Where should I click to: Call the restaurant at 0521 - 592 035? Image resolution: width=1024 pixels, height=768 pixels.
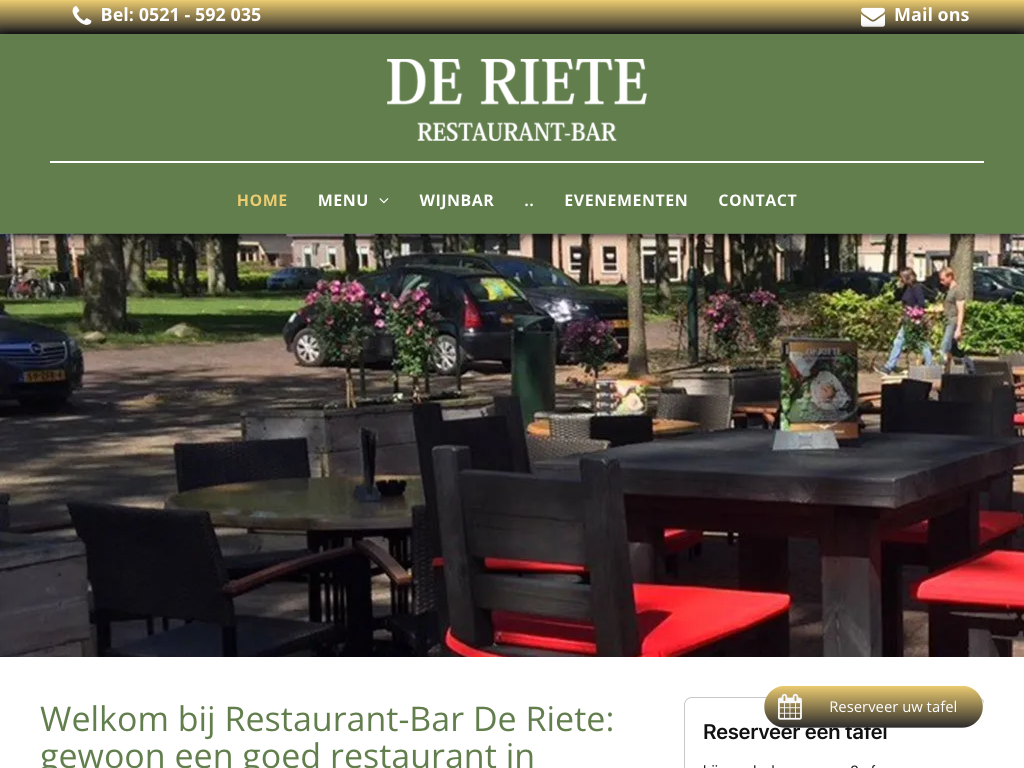pyautogui.click(x=167, y=15)
